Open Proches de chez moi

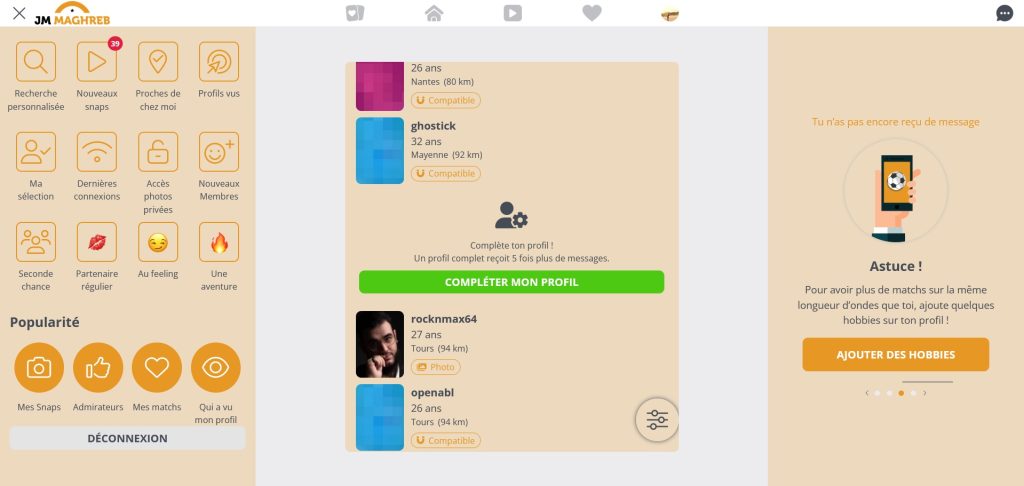pyautogui.click(x=157, y=62)
